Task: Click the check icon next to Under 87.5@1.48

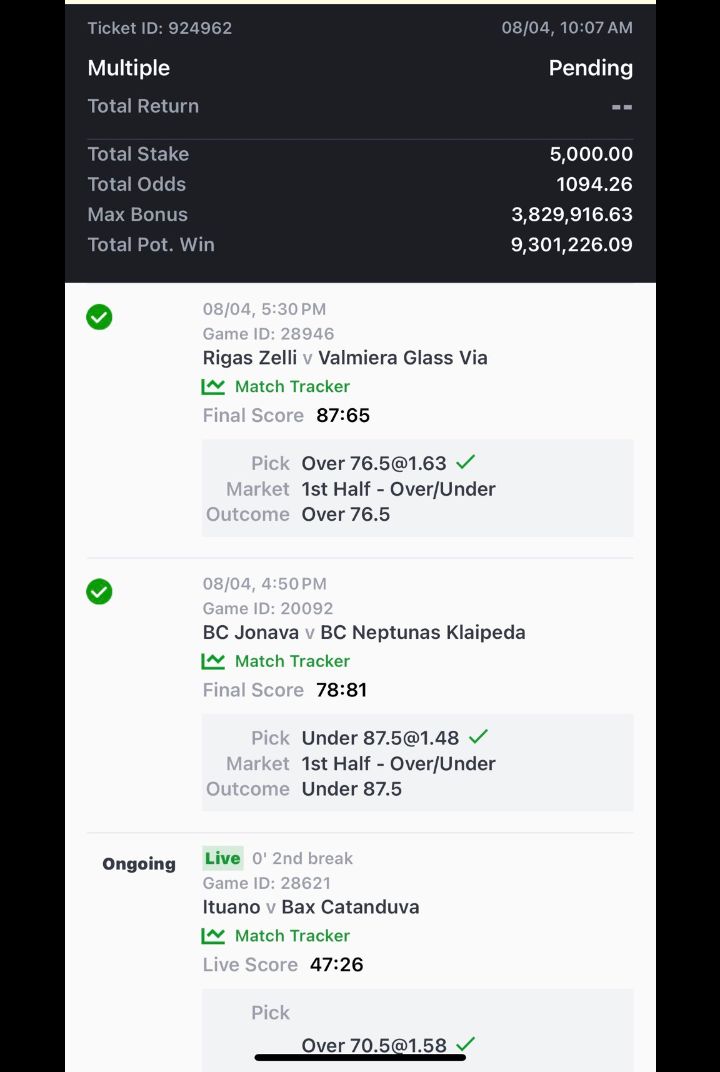Action: (478, 736)
